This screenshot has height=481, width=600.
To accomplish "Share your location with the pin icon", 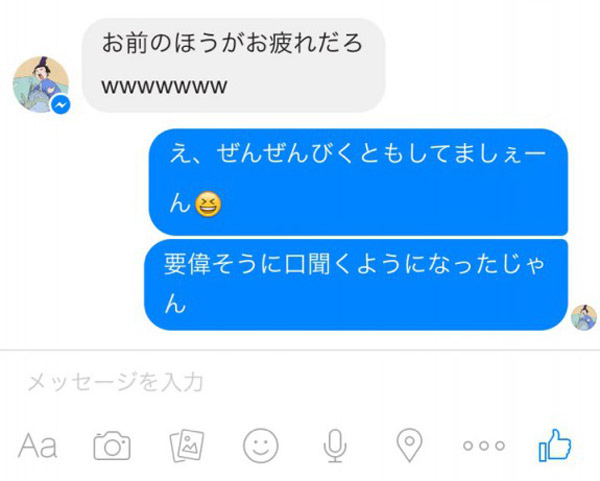I will pos(410,445).
